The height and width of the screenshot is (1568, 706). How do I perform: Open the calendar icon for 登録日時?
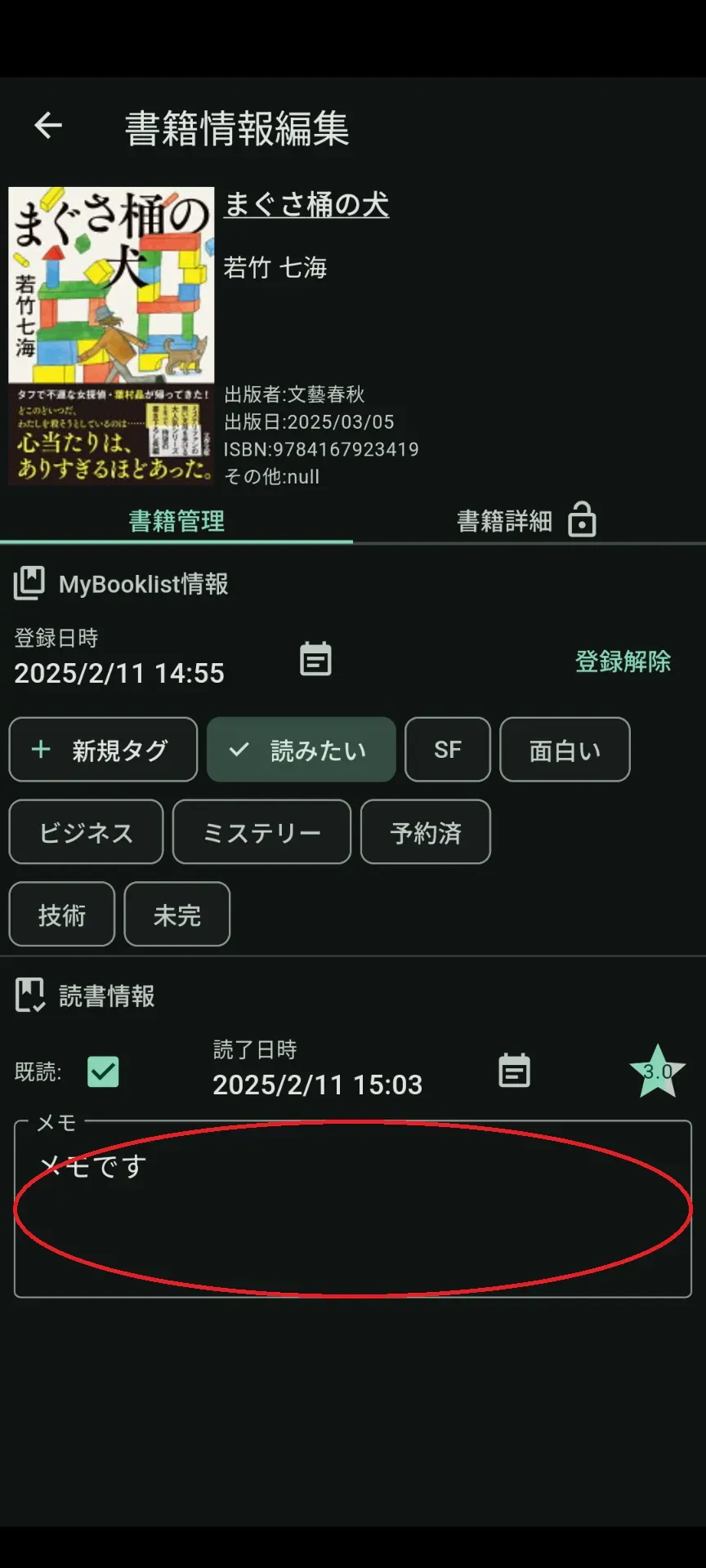click(x=315, y=658)
